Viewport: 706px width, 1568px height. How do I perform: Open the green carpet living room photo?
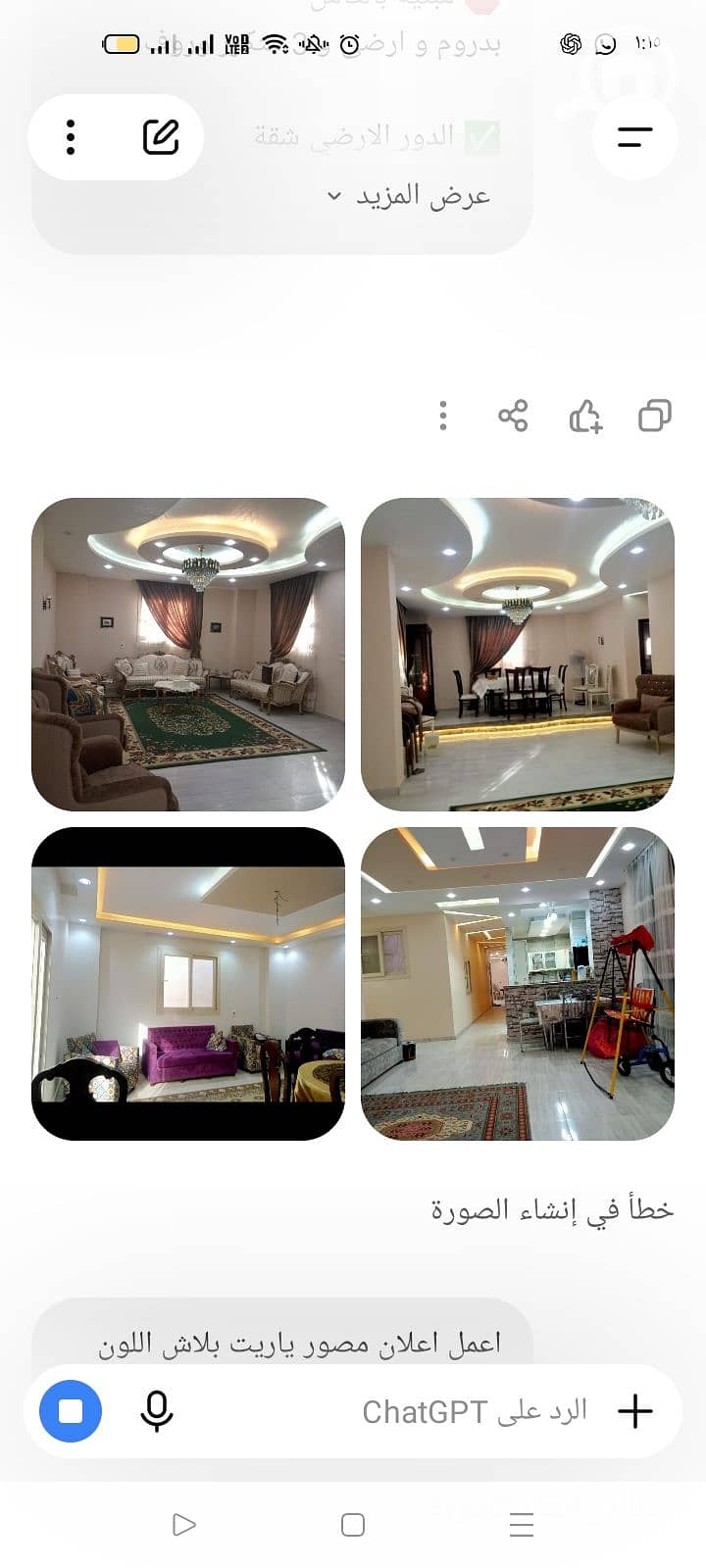tap(188, 655)
